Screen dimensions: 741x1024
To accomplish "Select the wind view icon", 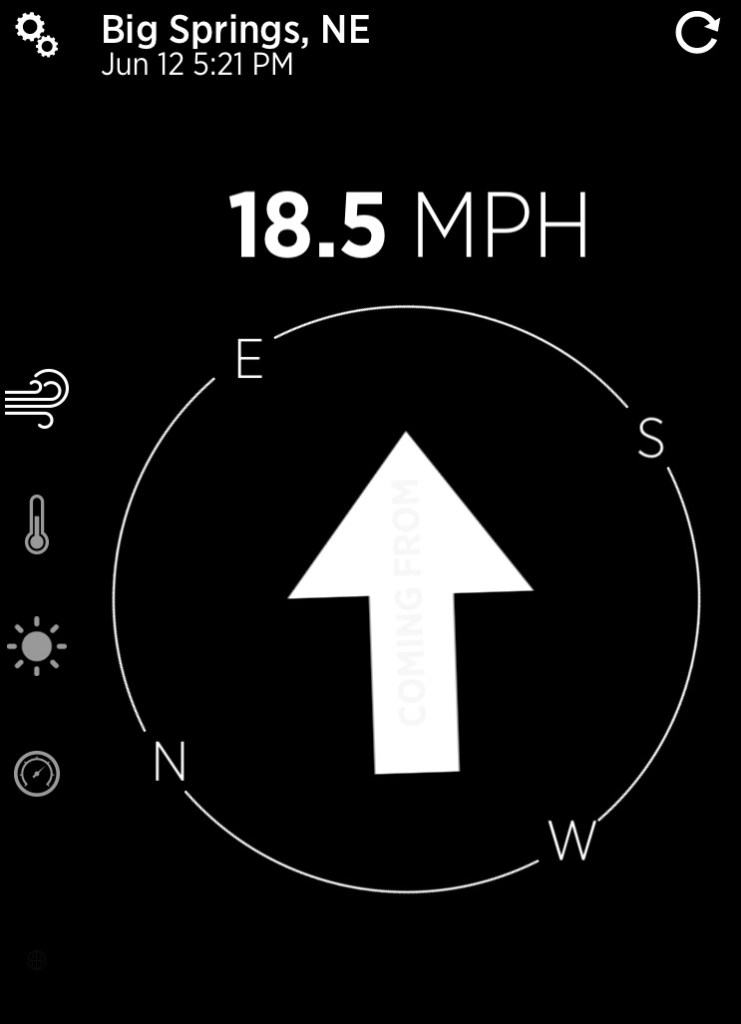I will click(x=37, y=398).
